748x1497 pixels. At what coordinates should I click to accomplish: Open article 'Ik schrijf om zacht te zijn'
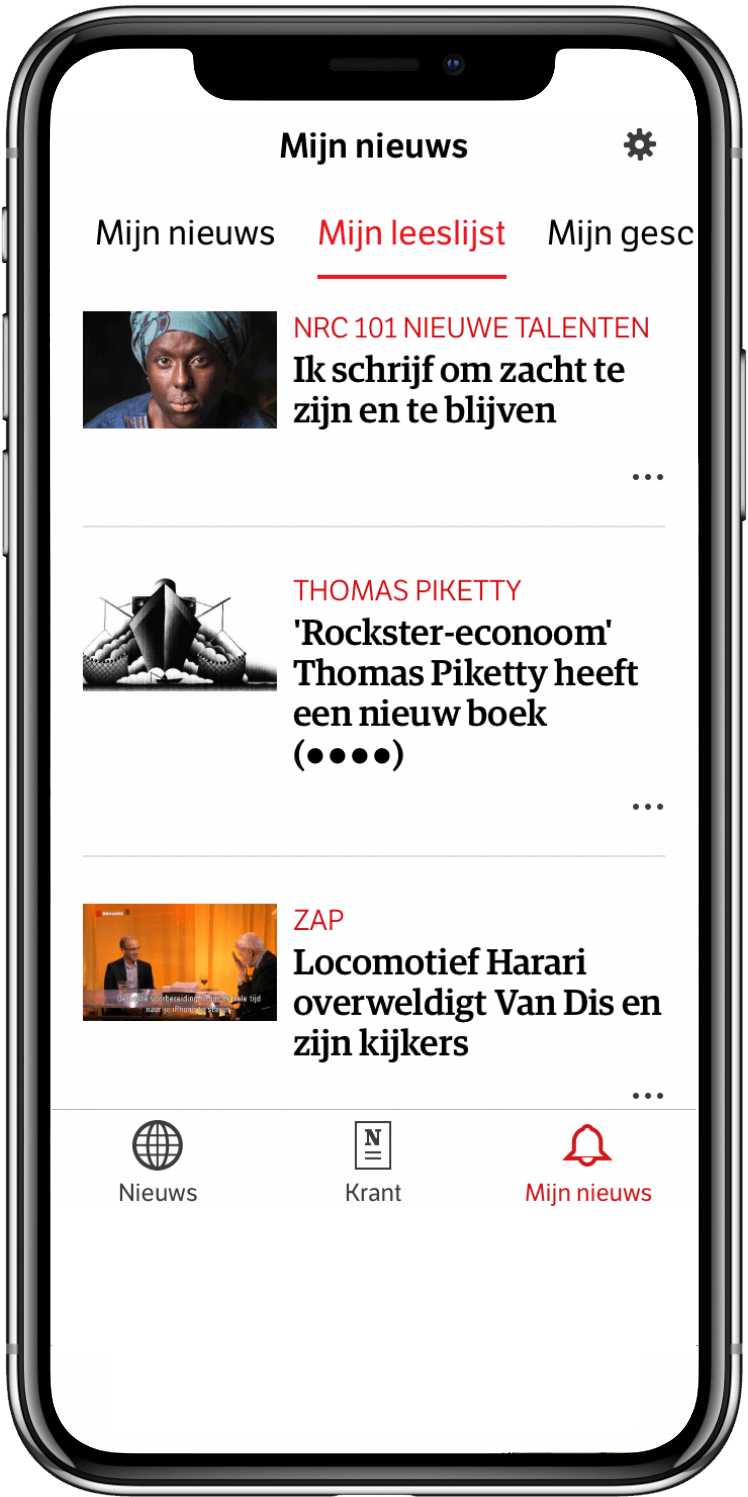point(458,390)
